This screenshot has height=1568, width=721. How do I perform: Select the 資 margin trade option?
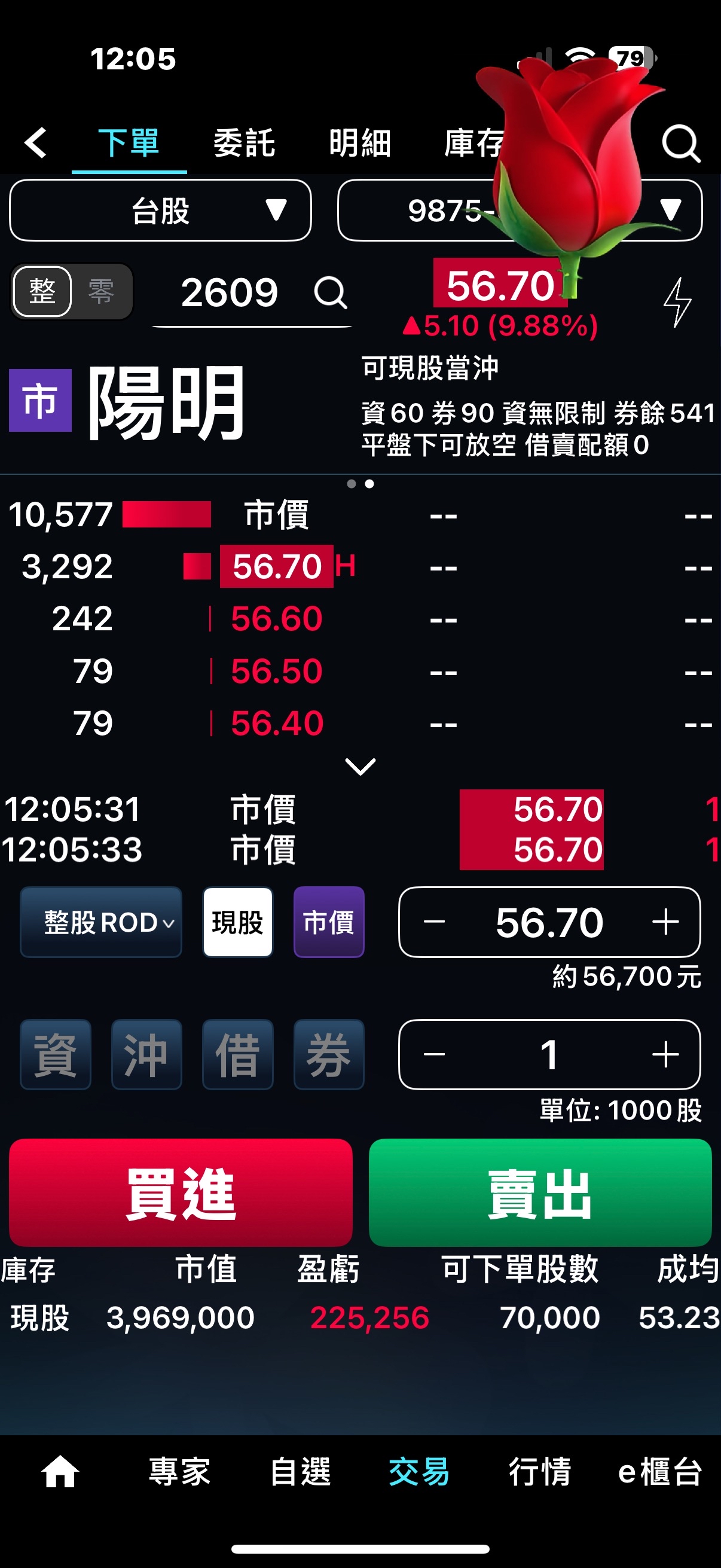point(56,1054)
